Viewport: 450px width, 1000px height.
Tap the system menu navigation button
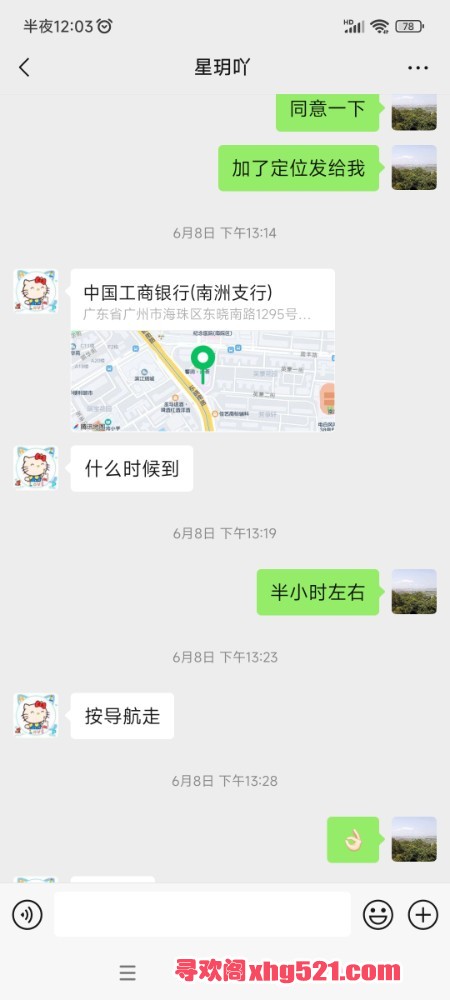127,973
